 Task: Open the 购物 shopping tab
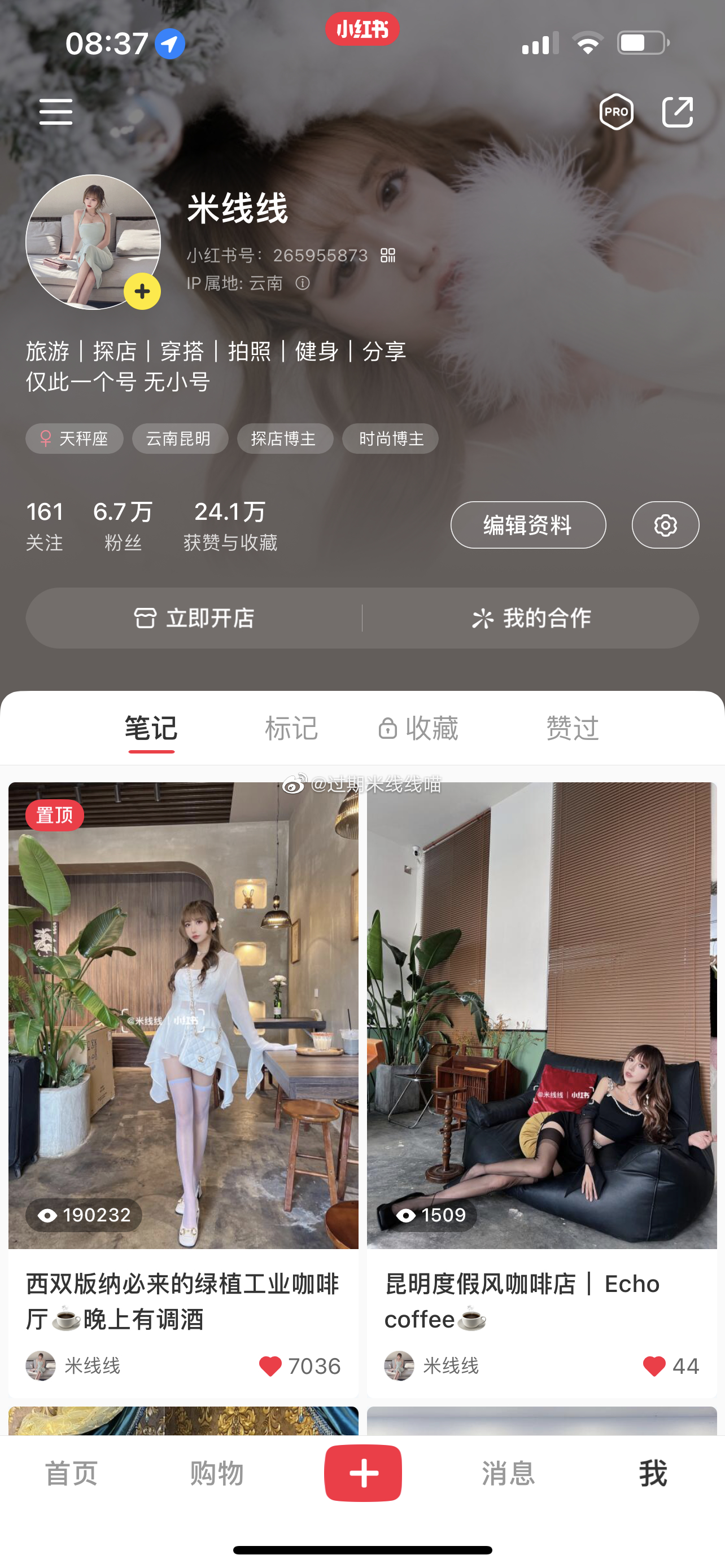217,1473
